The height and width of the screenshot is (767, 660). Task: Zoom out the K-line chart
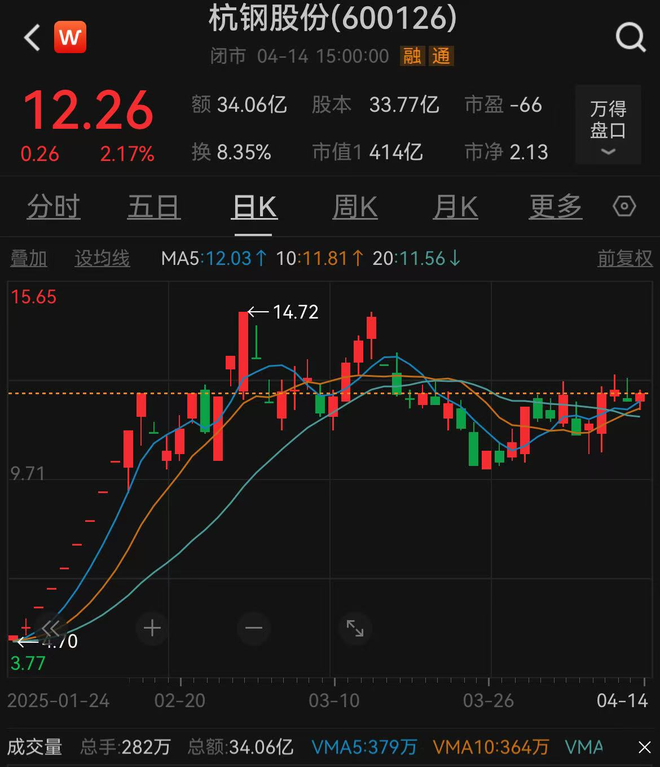[x=253, y=629]
